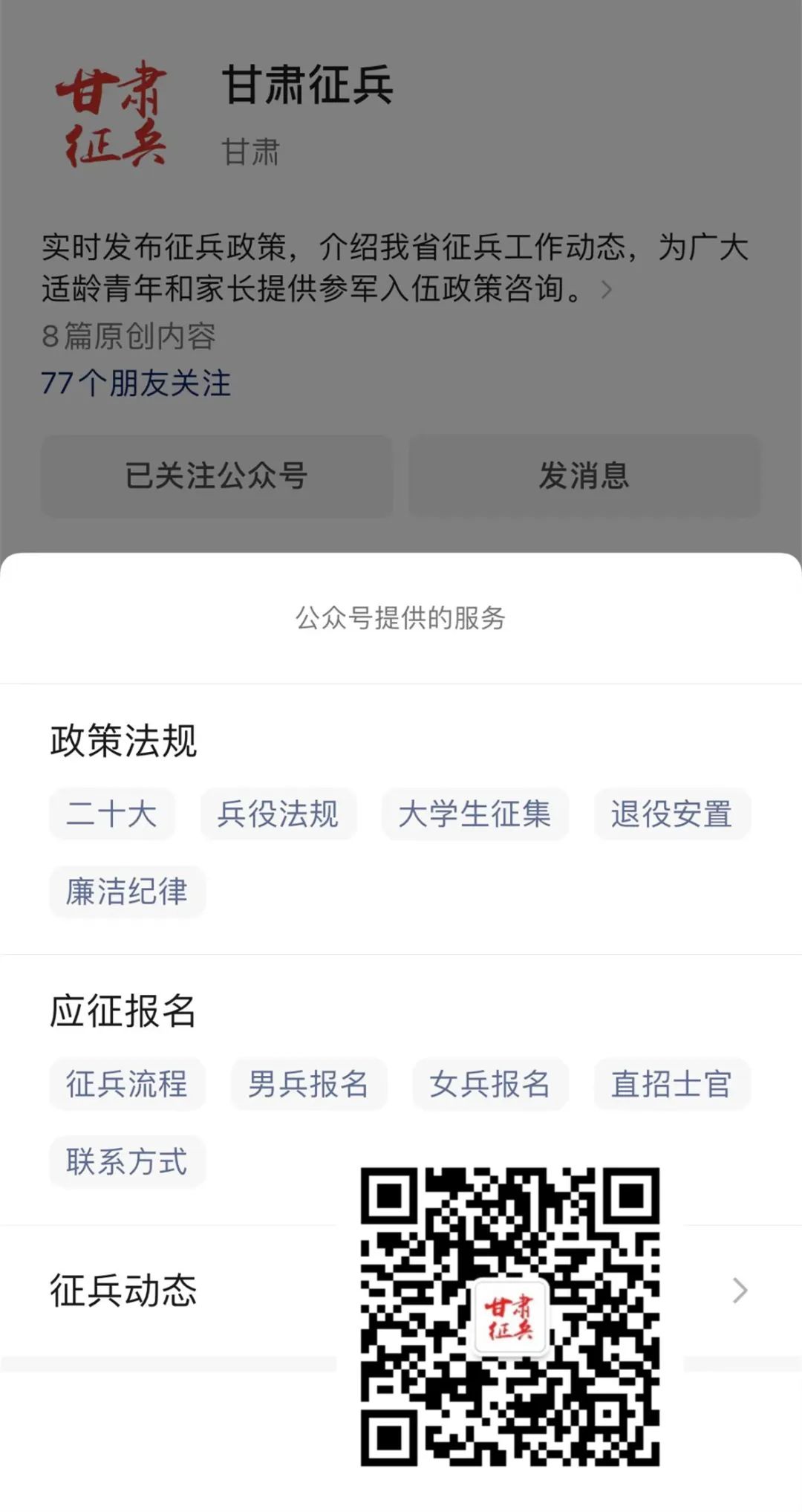View the 77个朋友关注 list
The width and height of the screenshot is (802, 1512).
pos(136,383)
